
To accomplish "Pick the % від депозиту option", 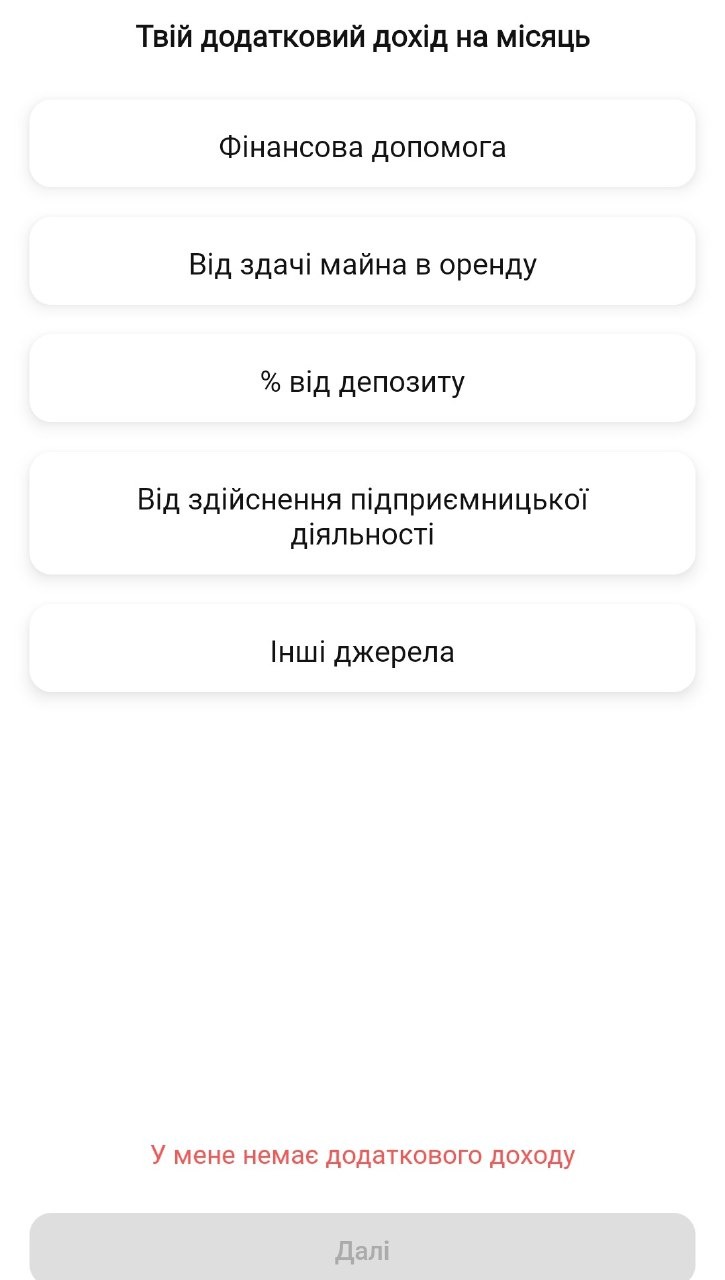I will click(x=362, y=382).
